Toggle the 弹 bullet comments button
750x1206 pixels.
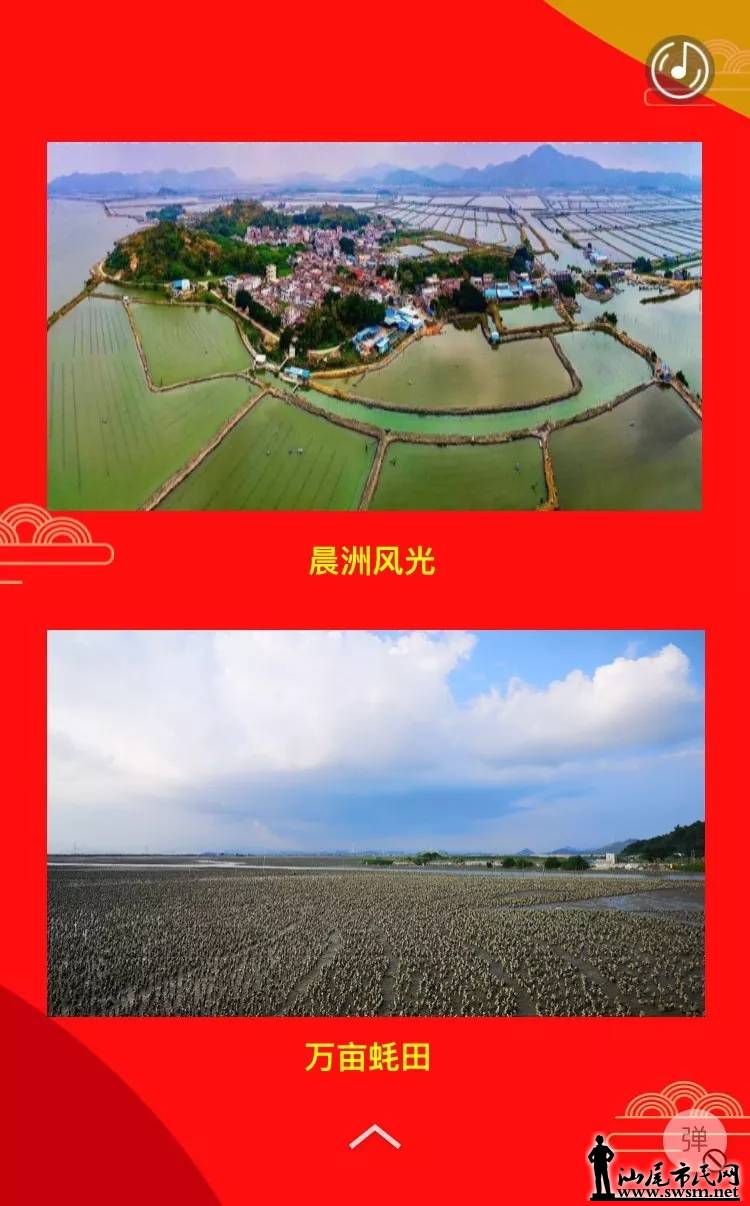[x=694, y=1136]
